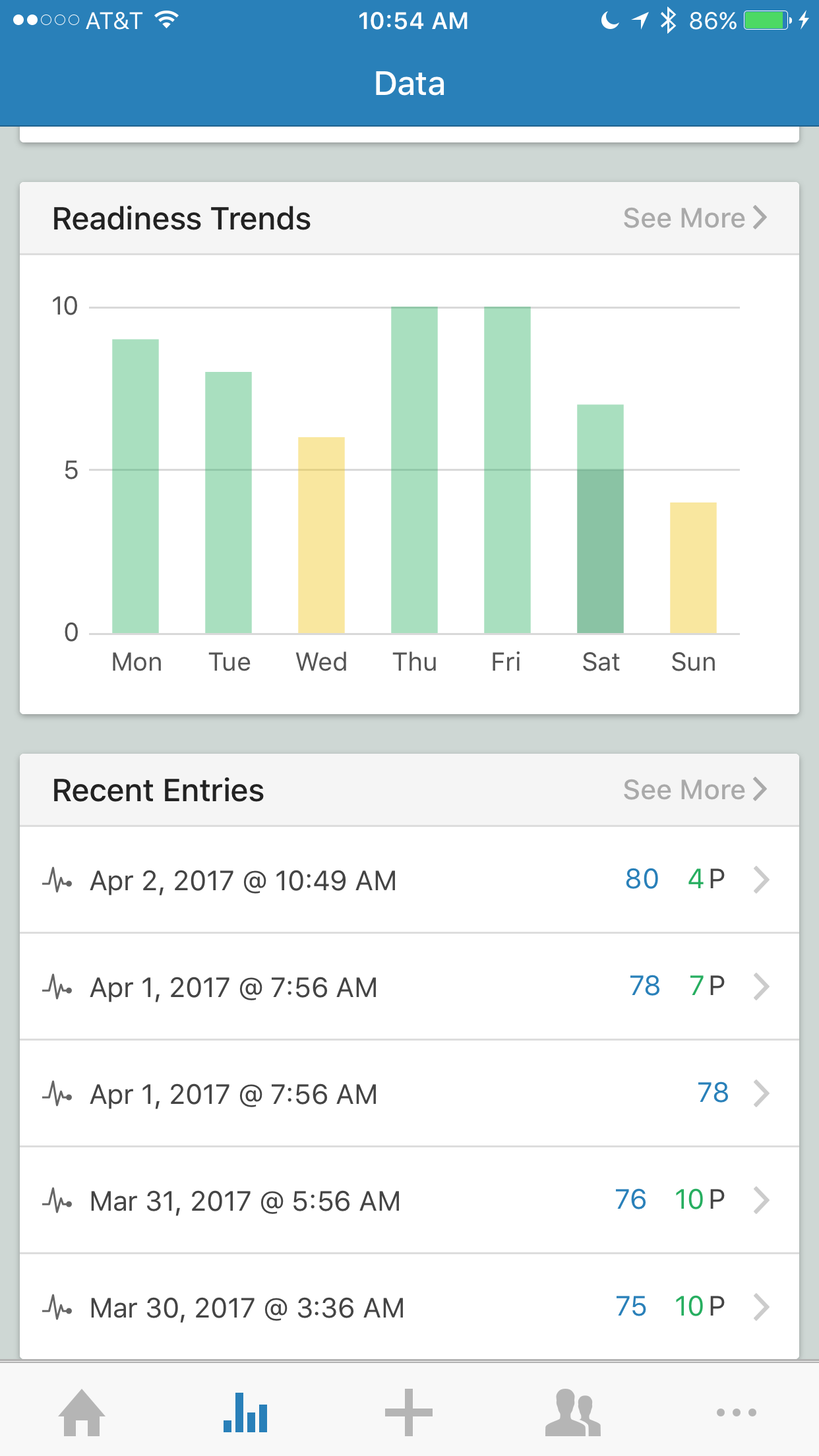Select the bar chart data tab
This screenshot has height=1456, width=819.
pyautogui.click(x=245, y=1412)
